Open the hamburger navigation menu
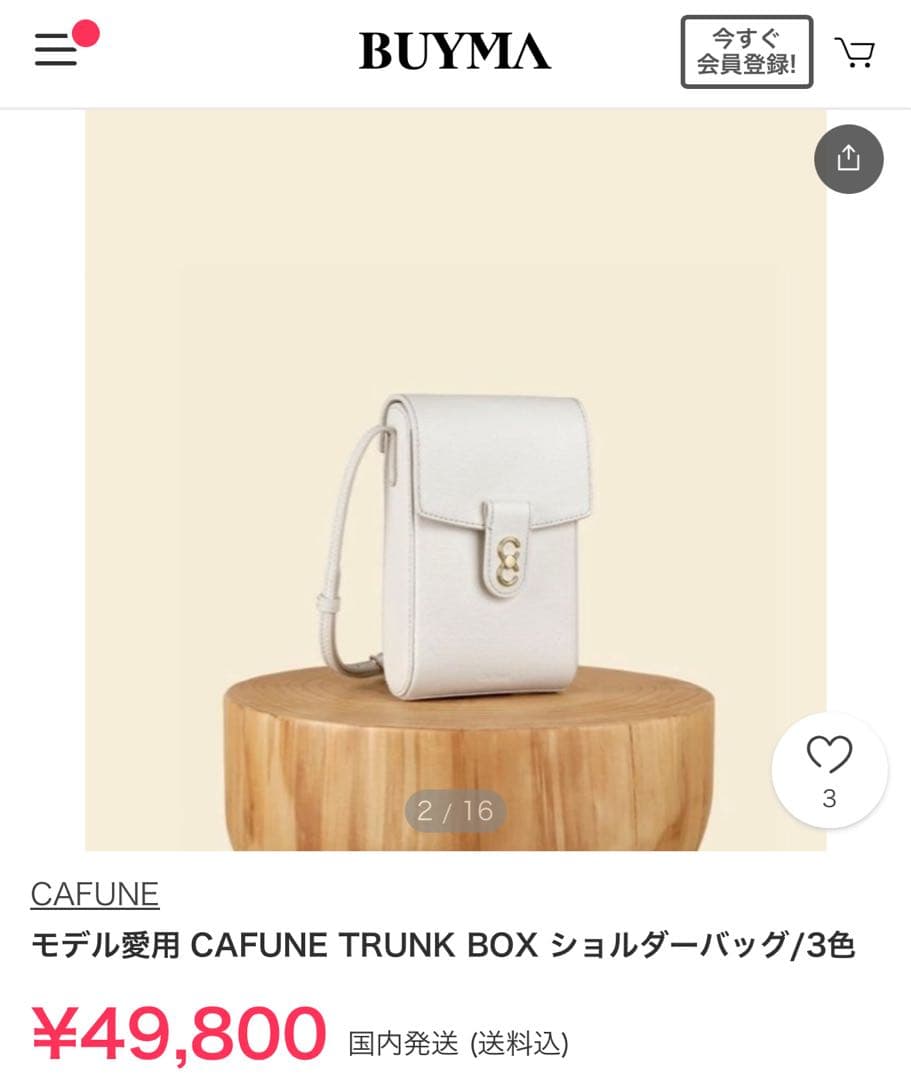The height and width of the screenshot is (1080, 911). 57,50
